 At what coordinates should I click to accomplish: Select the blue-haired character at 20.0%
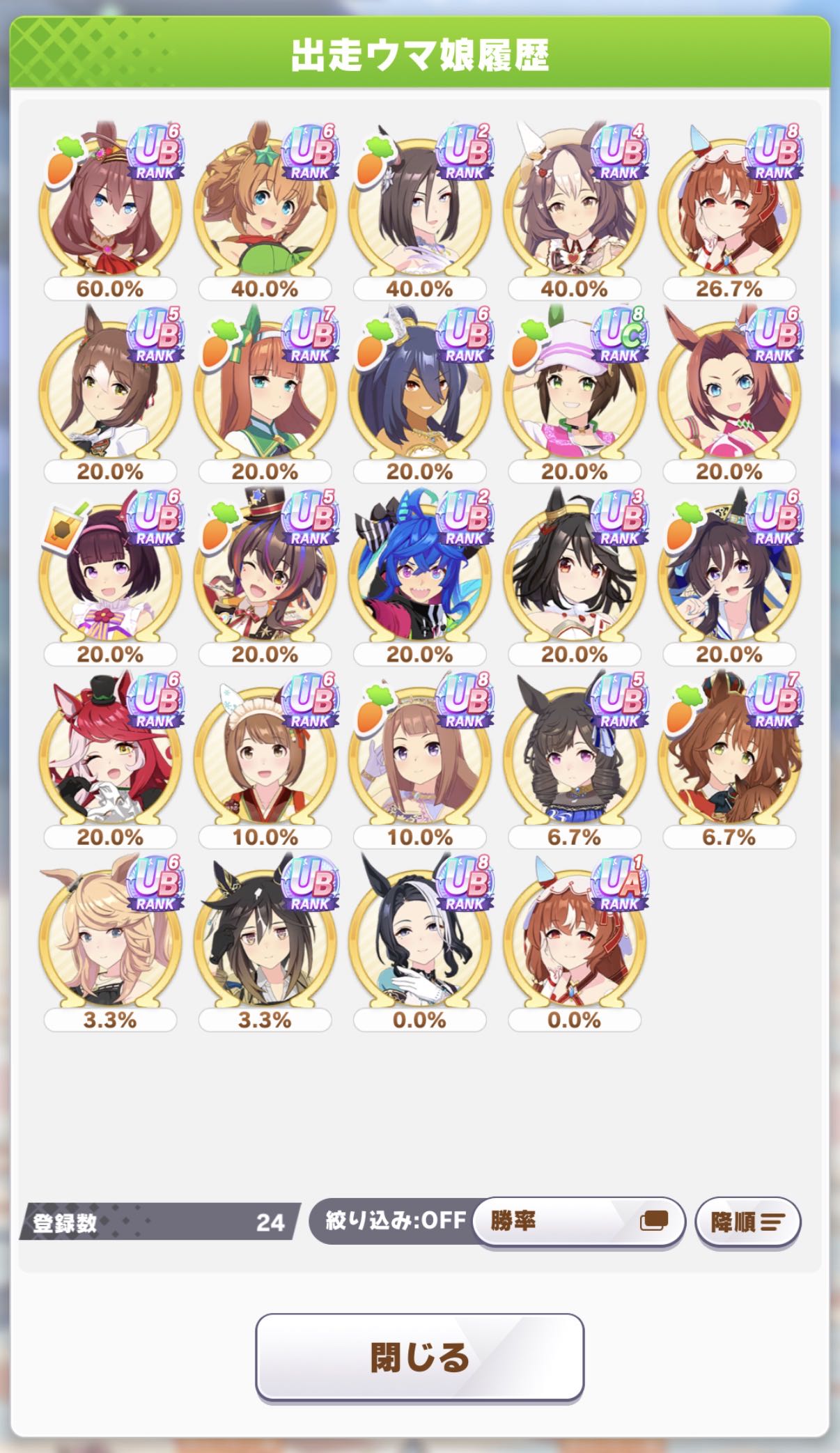419,571
